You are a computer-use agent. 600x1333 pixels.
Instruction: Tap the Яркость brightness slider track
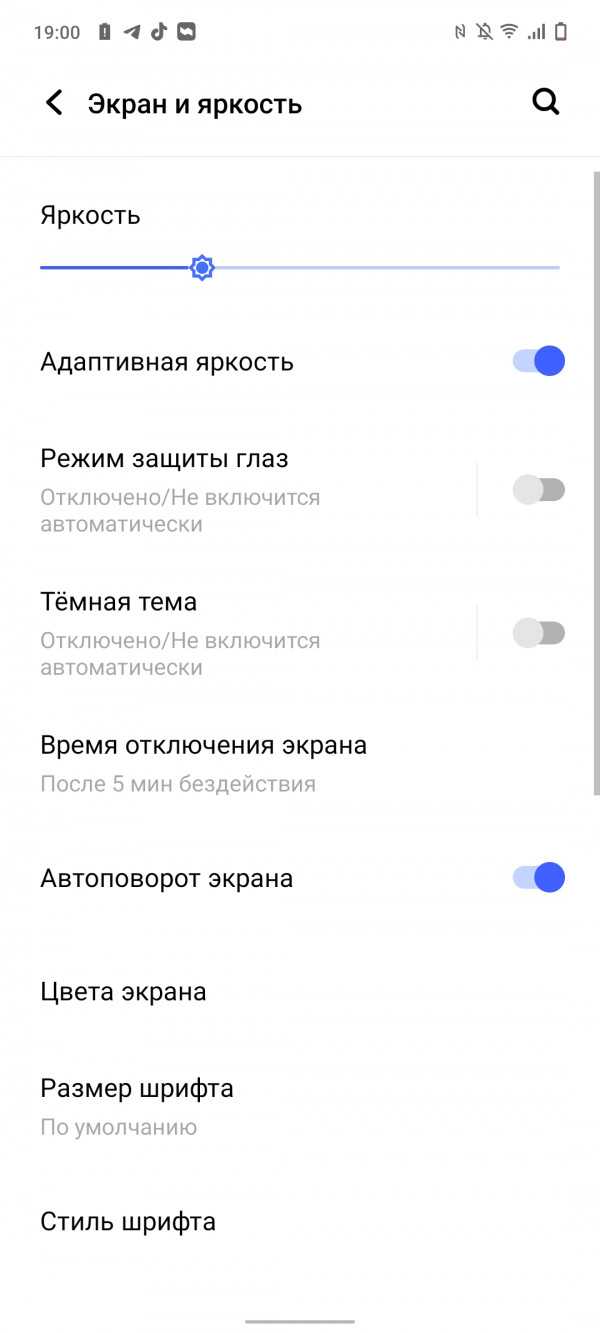[x=300, y=268]
